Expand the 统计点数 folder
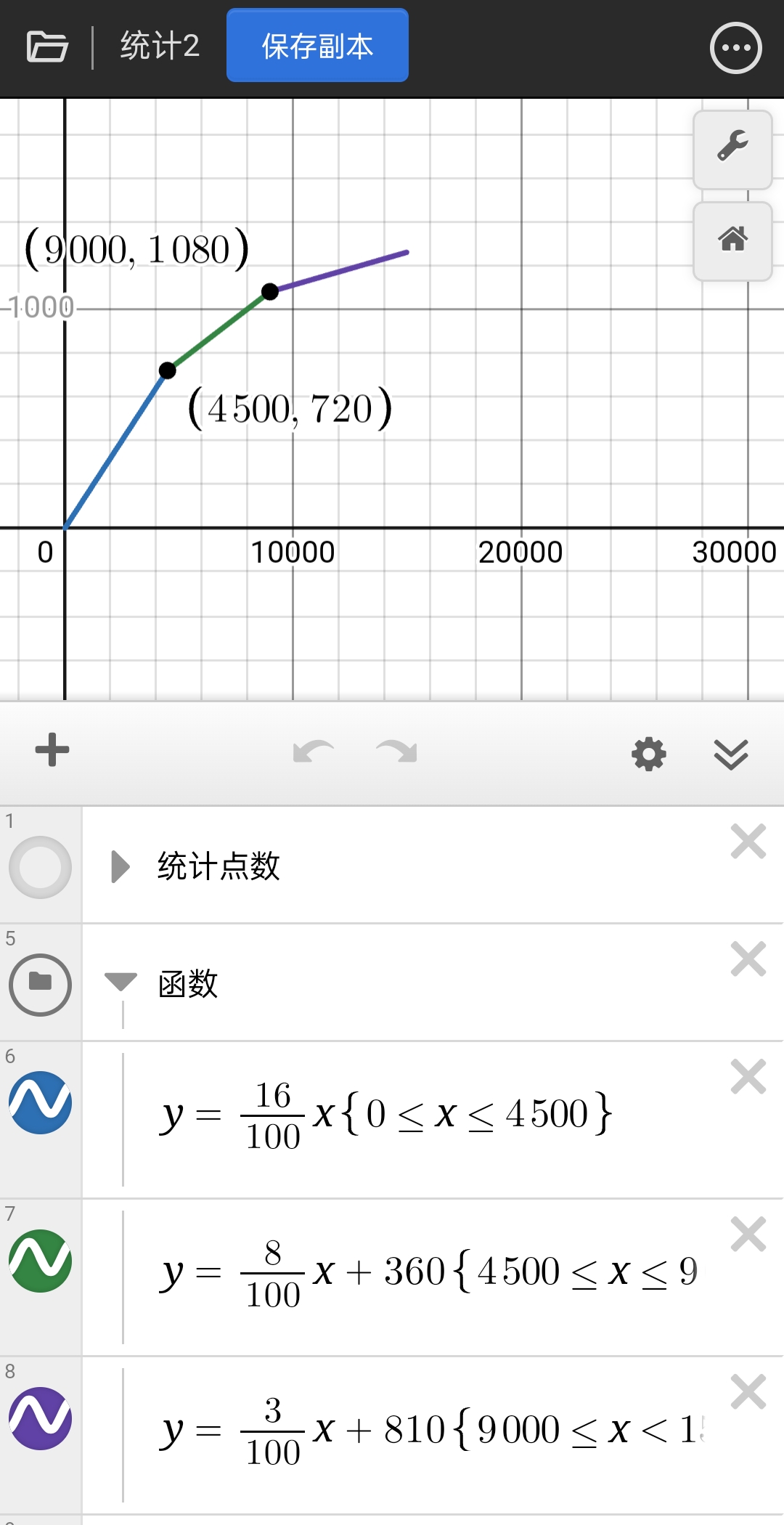 [120, 866]
